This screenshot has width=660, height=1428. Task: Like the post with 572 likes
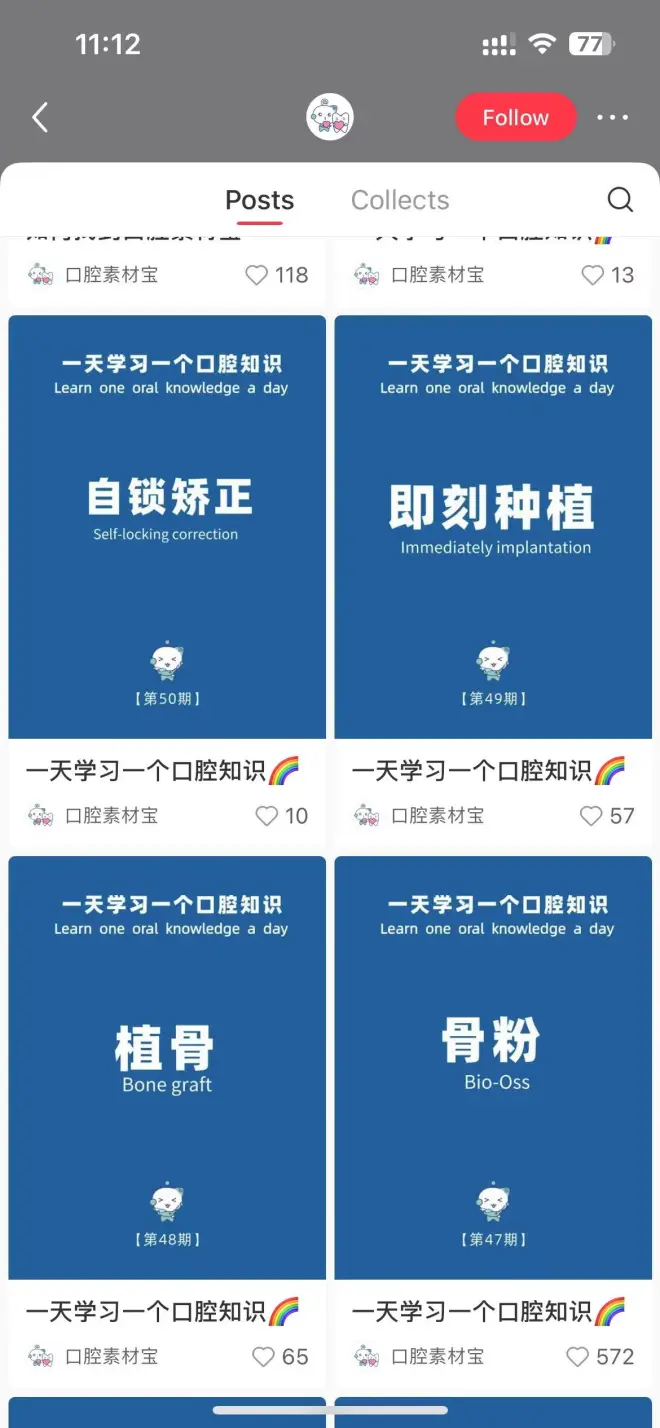point(577,1357)
